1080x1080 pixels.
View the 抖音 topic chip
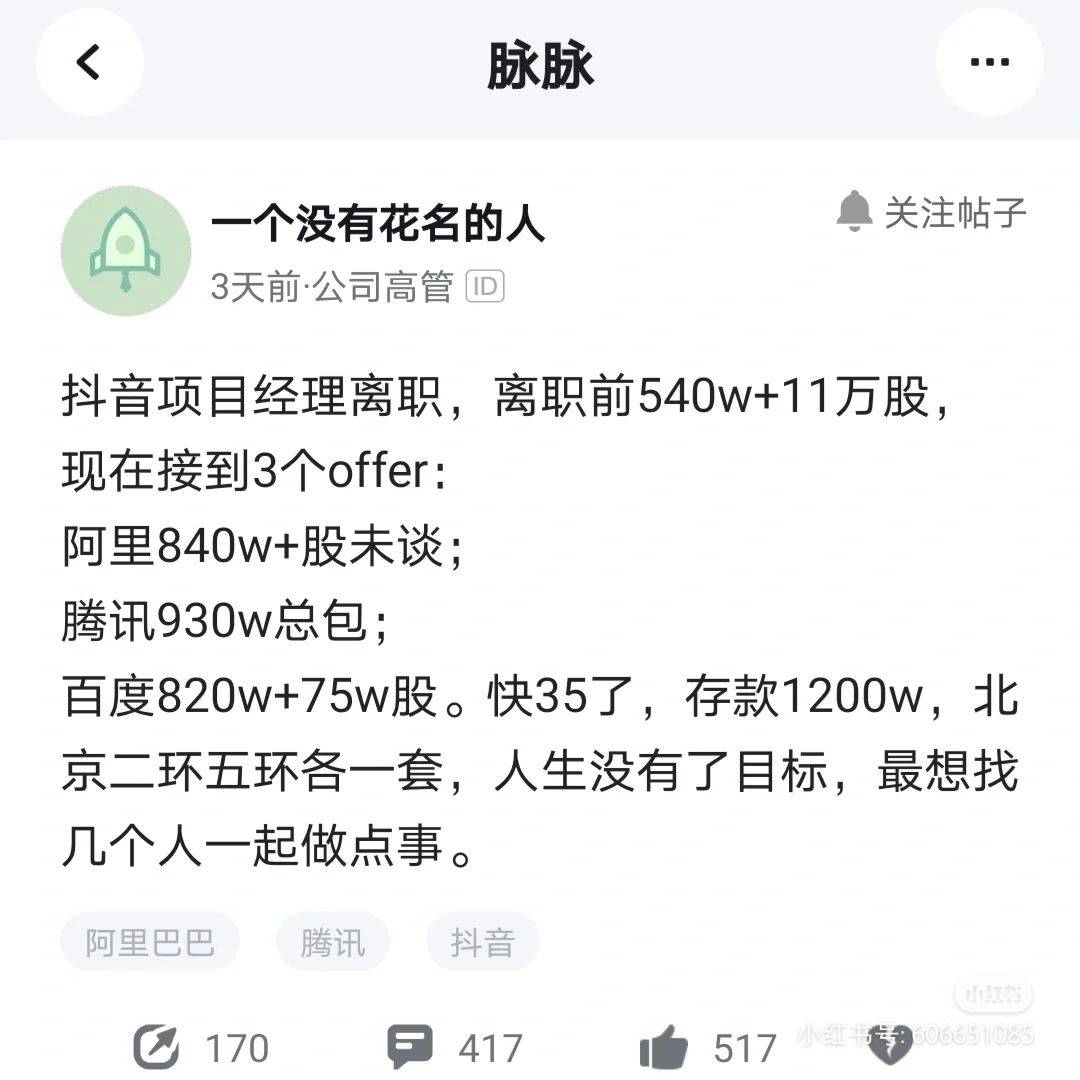coord(483,942)
